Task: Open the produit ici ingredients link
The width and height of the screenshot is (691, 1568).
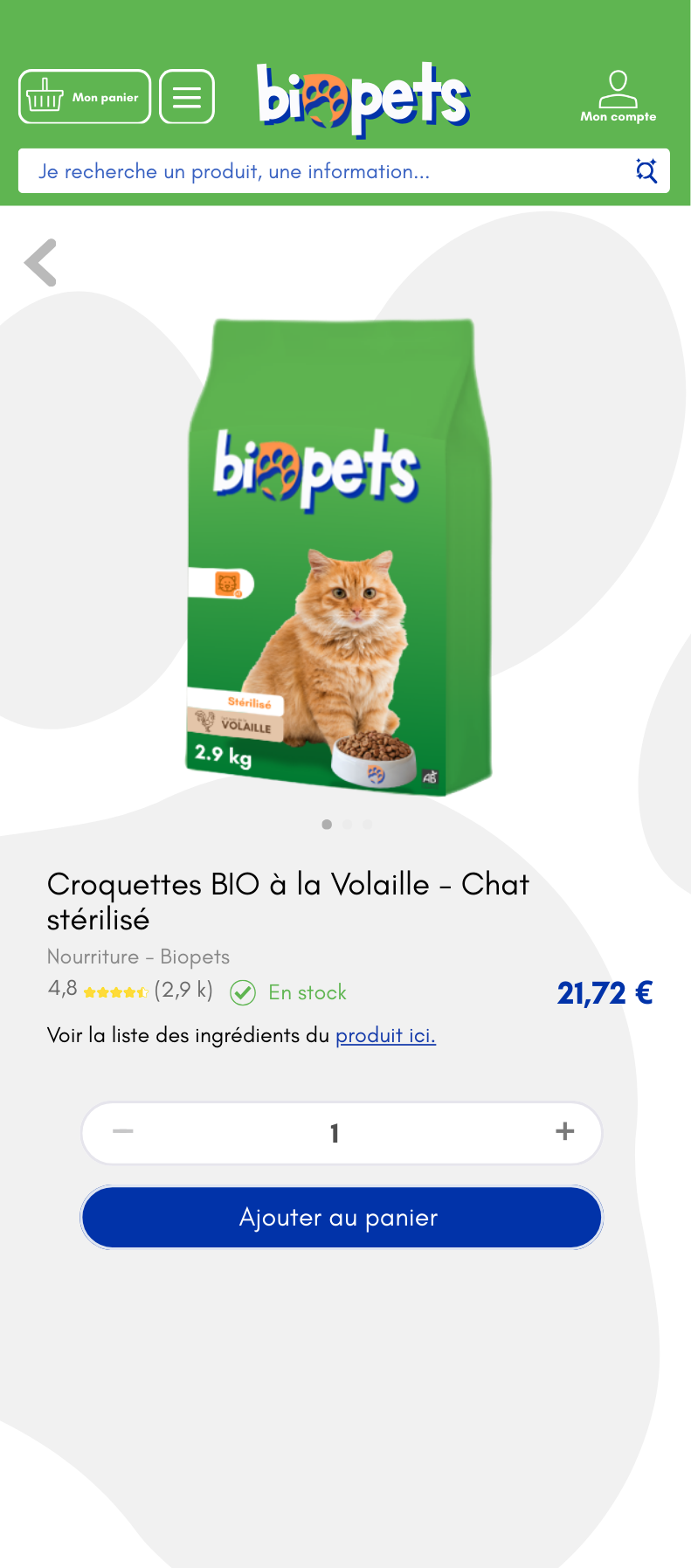Action: coord(385,1035)
